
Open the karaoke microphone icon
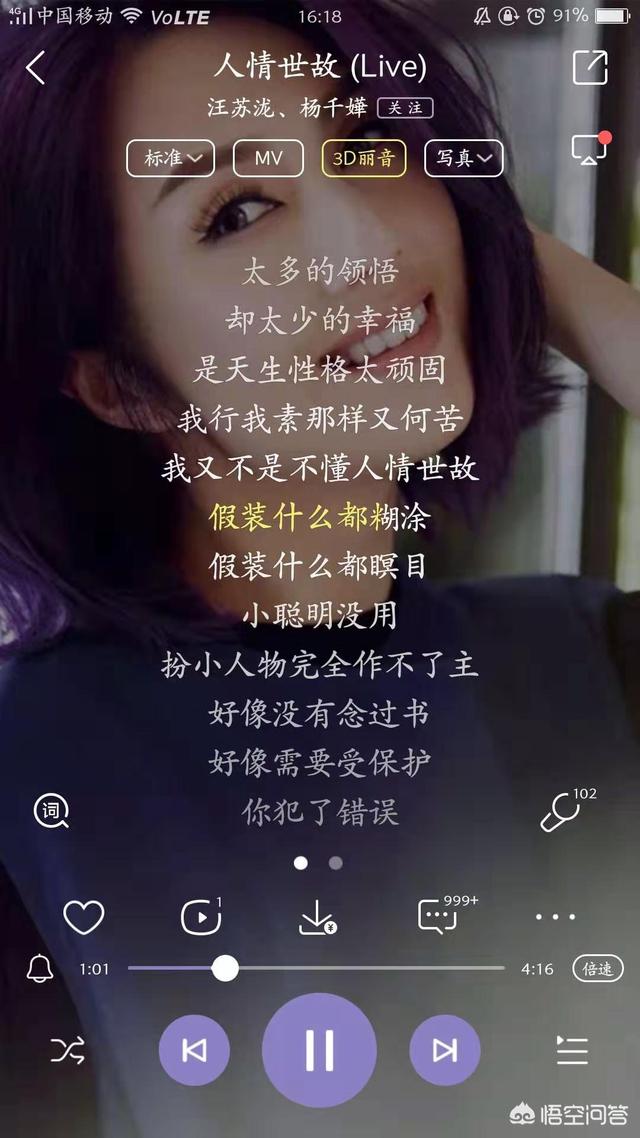563,811
